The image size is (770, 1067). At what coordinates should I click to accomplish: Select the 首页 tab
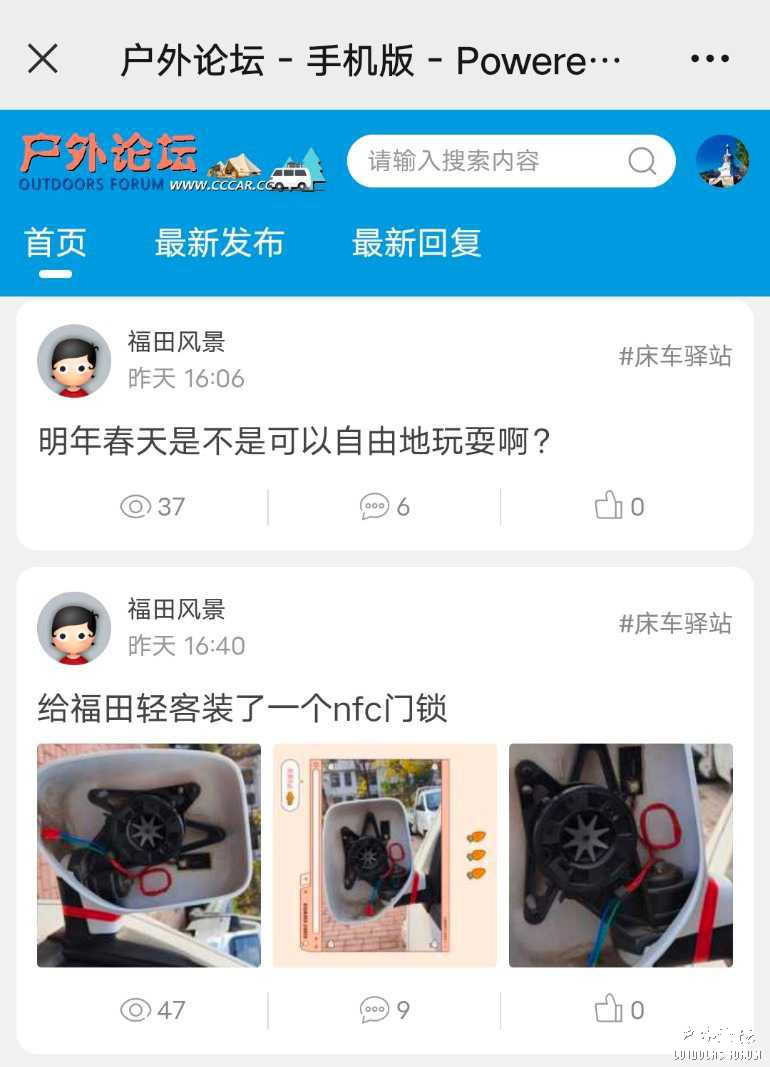pyautogui.click(x=55, y=243)
